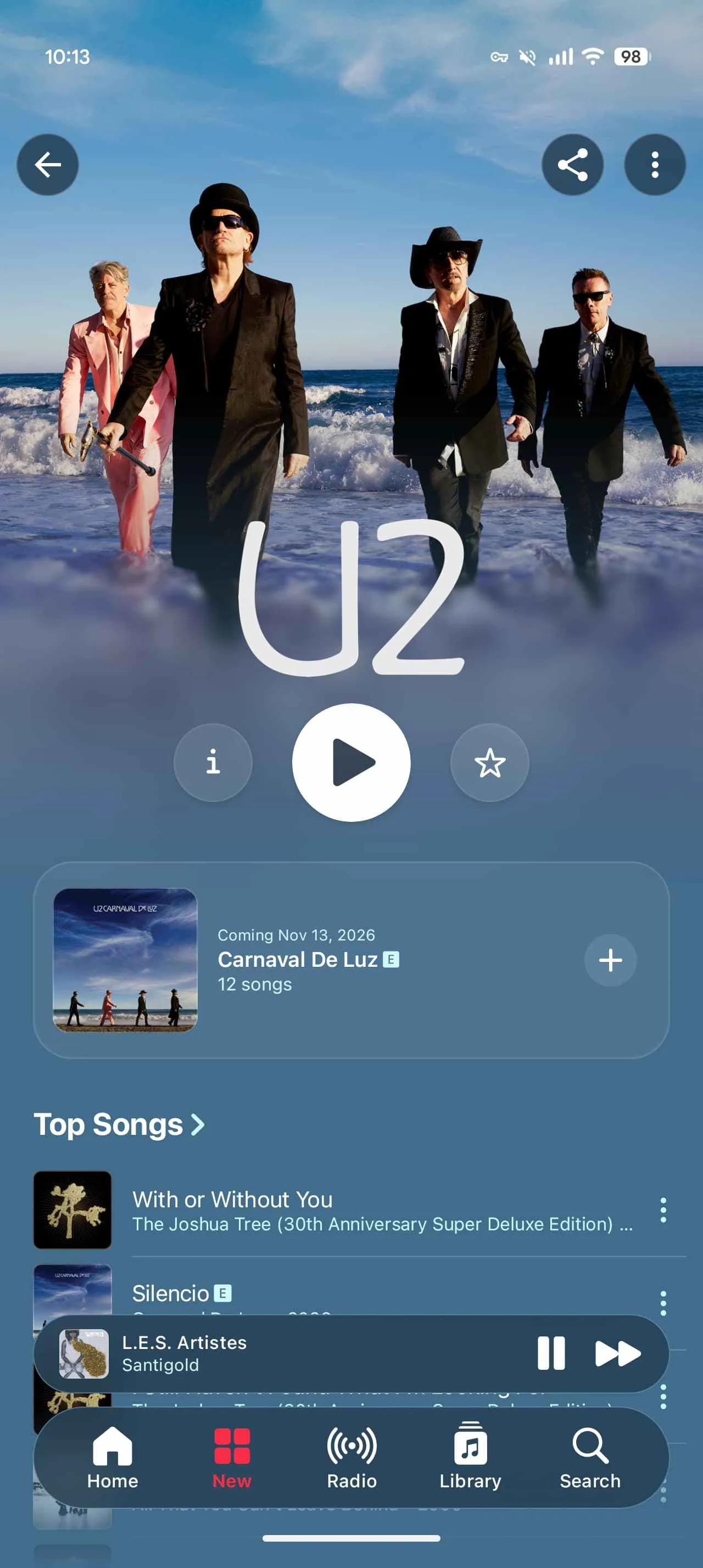Switch to the Search tab
The width and height of the screenshot is (703, 1568).
click(x=590, y=1458)
